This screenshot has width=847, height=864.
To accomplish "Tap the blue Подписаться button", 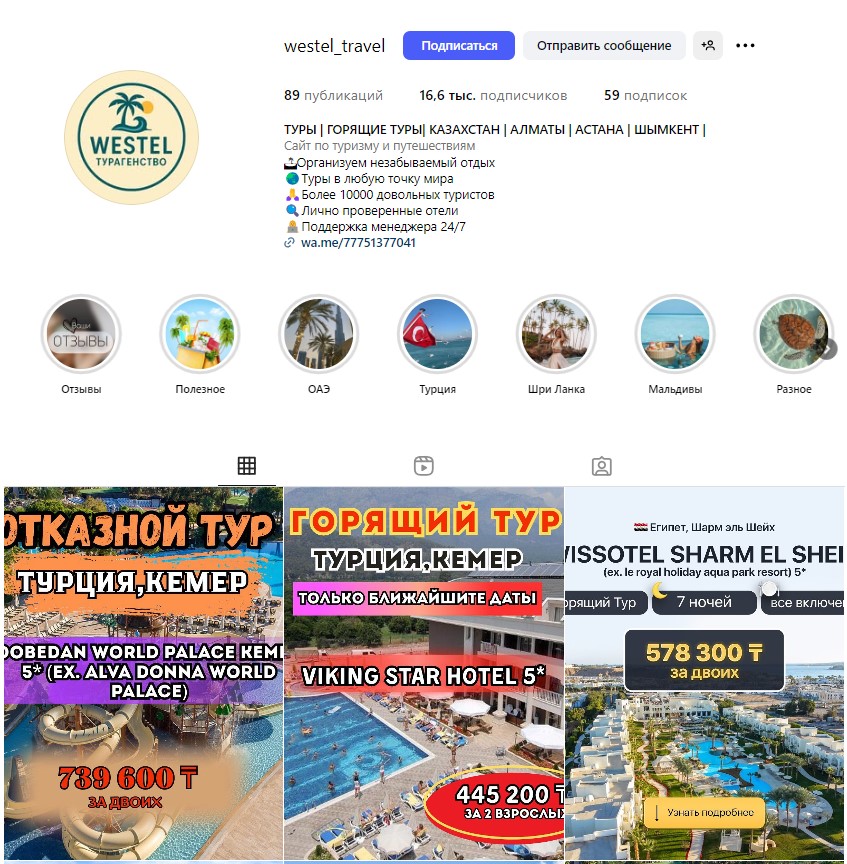I will click(x=459, y=46).
